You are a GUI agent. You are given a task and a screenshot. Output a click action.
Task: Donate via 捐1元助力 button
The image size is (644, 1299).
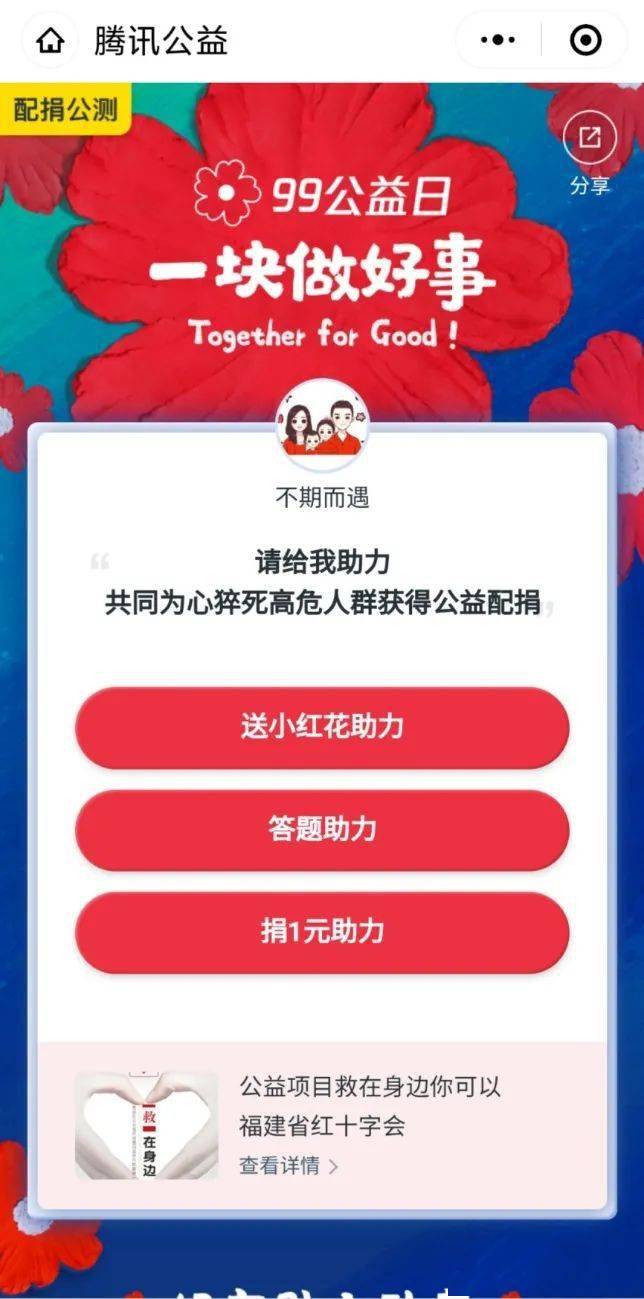point(322,932)
